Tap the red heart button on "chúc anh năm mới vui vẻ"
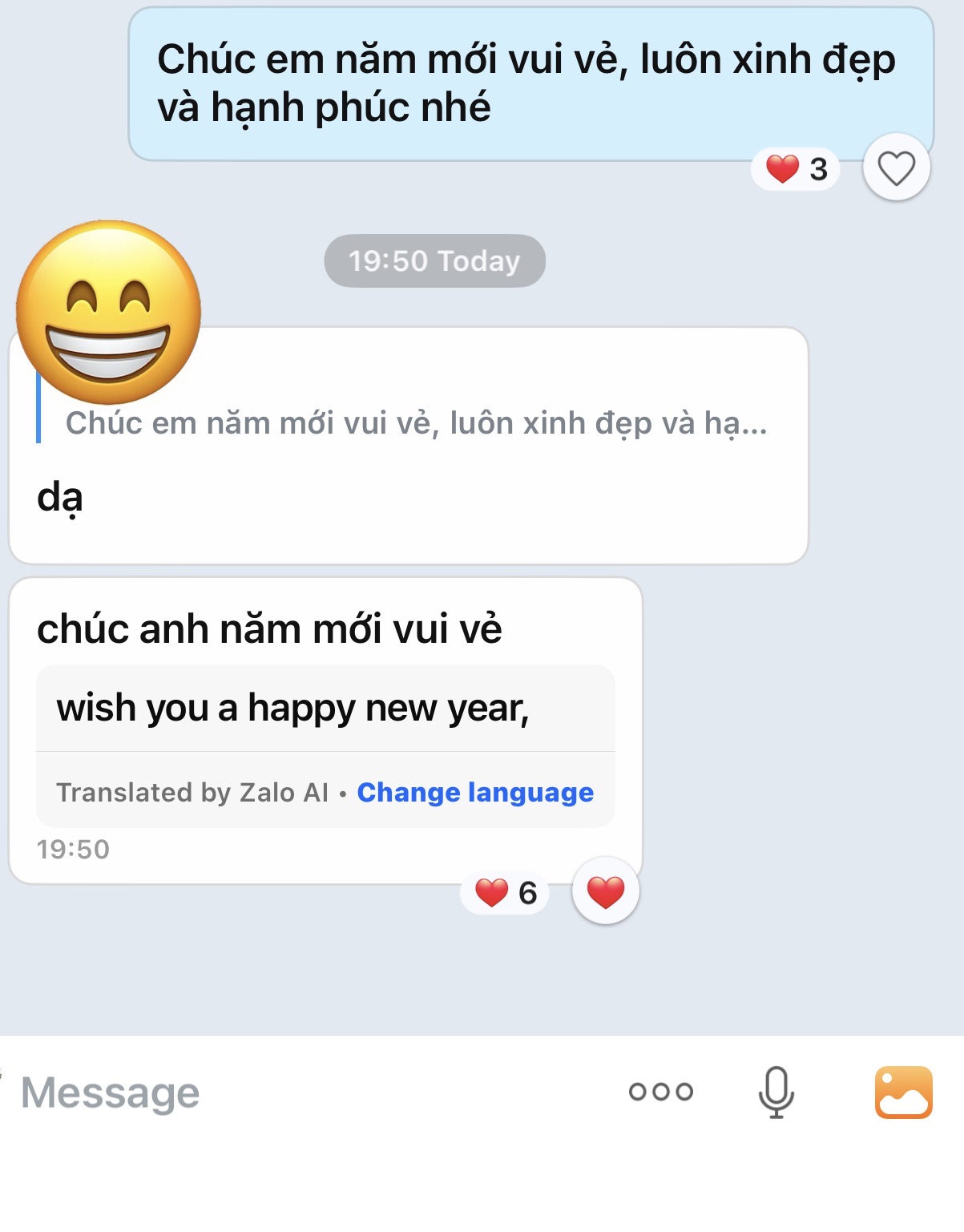The width and height of the screenshot is (964, 1232). (606, 891)
